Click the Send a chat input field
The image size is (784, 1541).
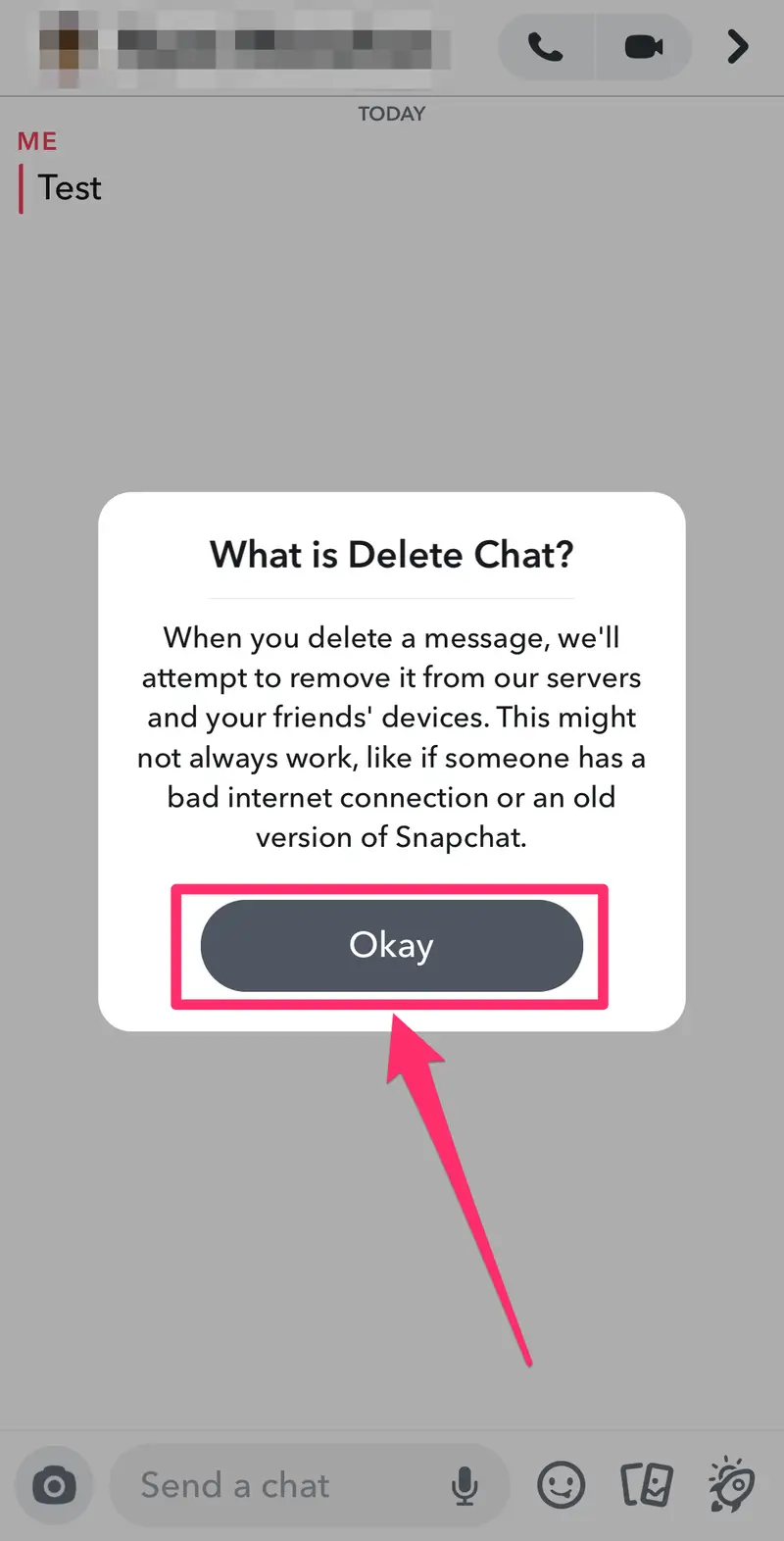[294, 1485]
